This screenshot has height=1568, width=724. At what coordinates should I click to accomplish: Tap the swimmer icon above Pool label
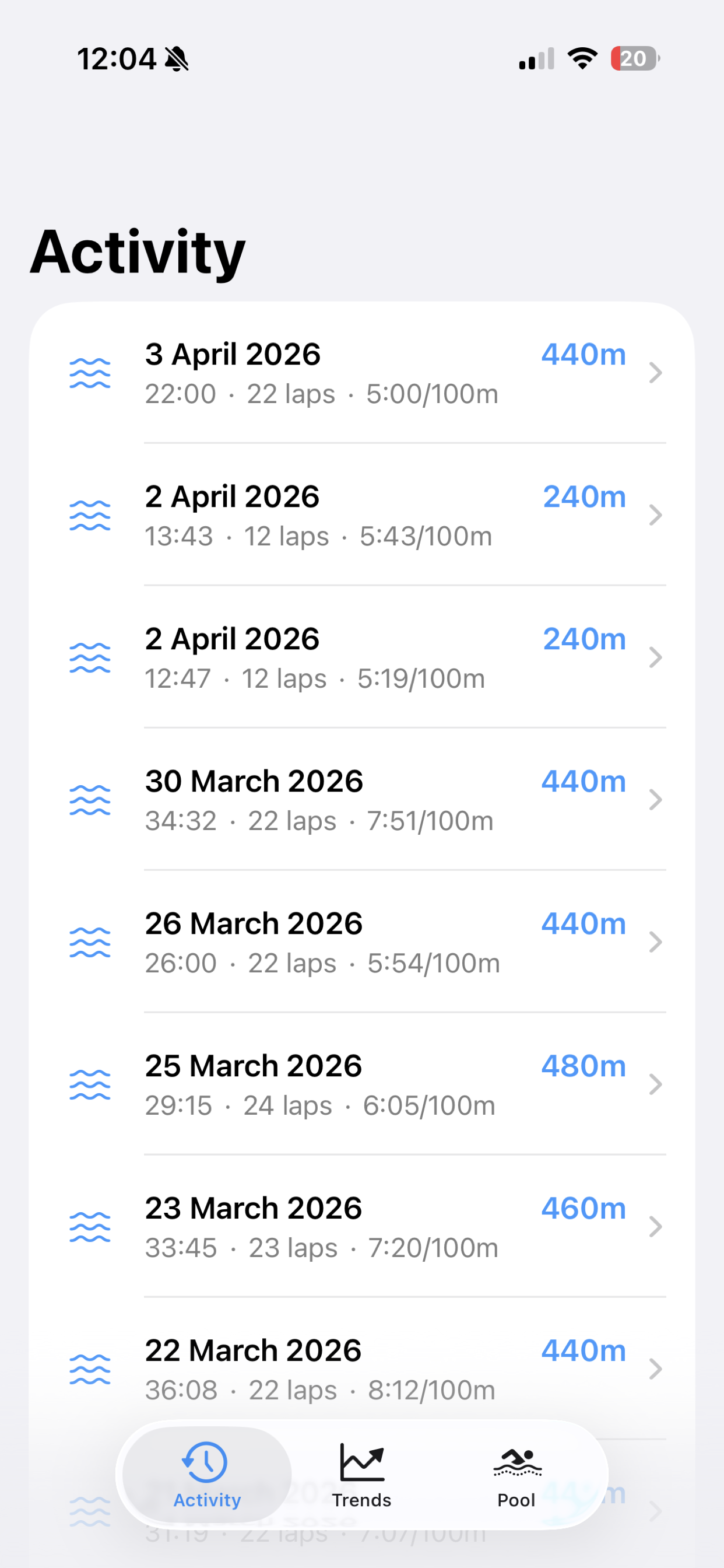515,1461
